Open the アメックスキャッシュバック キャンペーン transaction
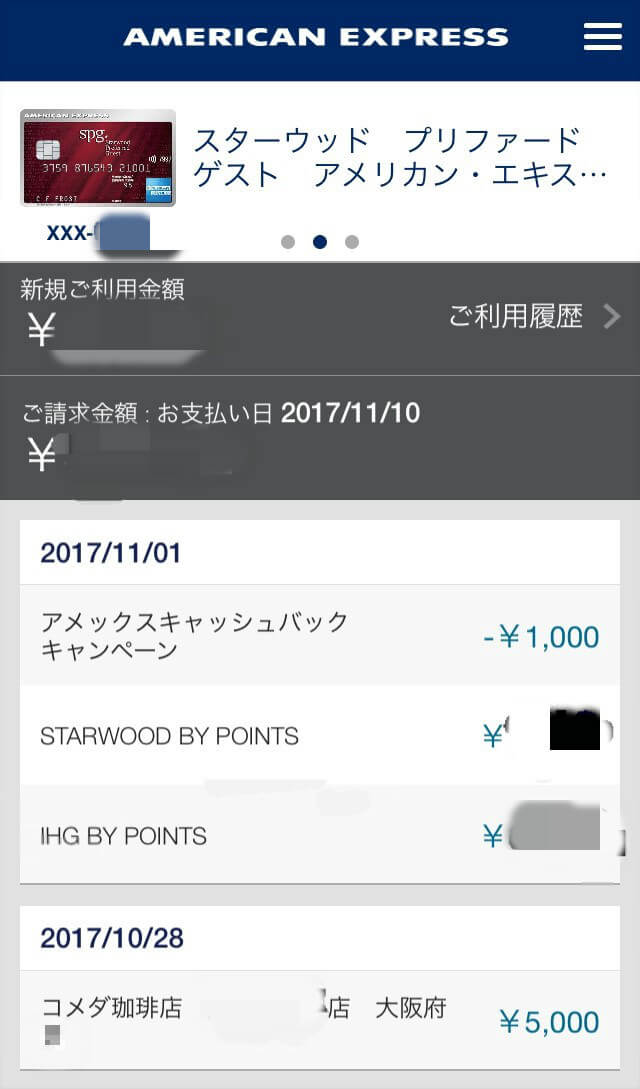The width and height of the screenshot is (640, 1089). [319, 636]
